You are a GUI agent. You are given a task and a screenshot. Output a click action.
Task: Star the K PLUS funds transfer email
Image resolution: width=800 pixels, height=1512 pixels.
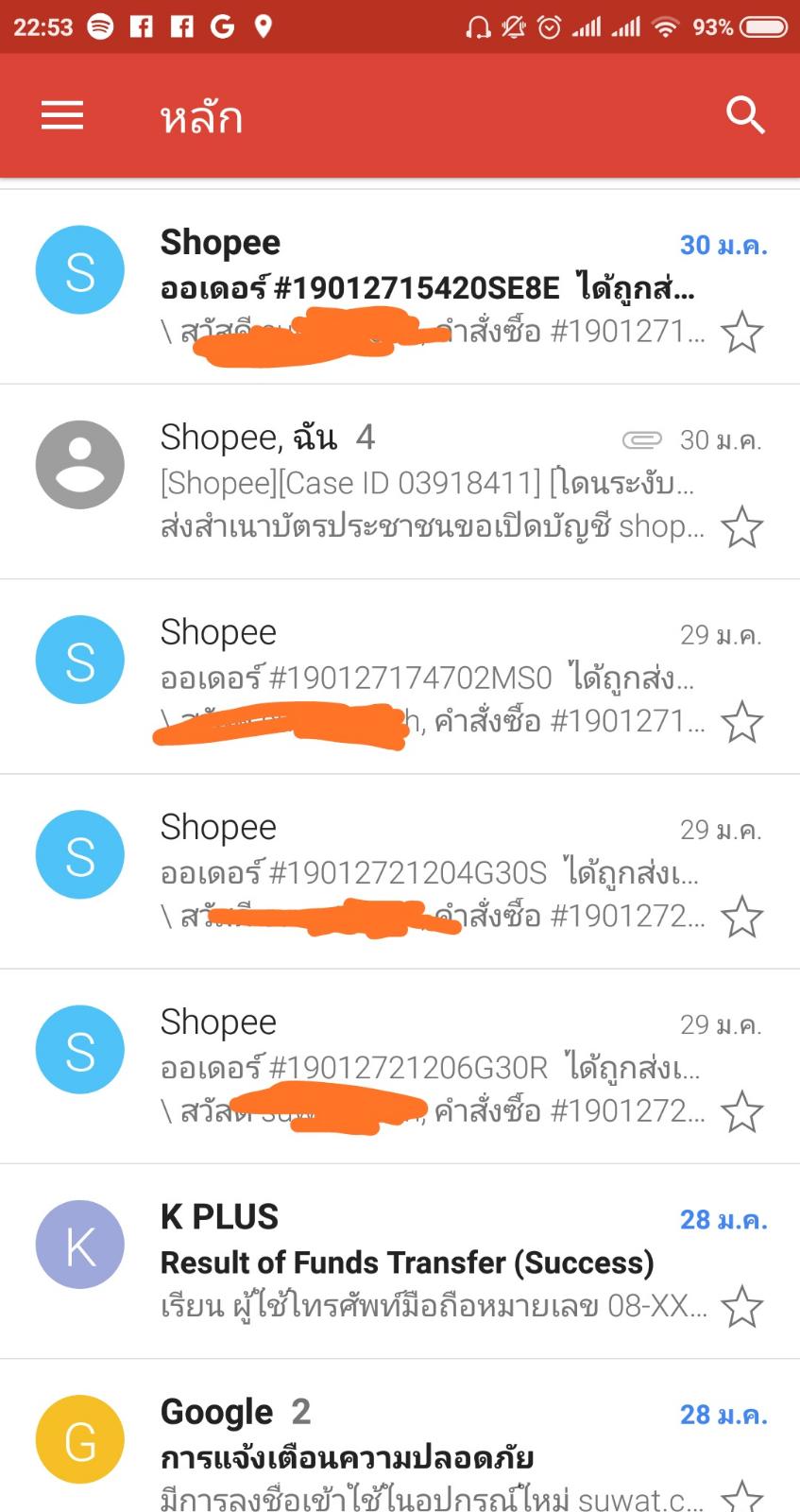tap(741, 1307)
